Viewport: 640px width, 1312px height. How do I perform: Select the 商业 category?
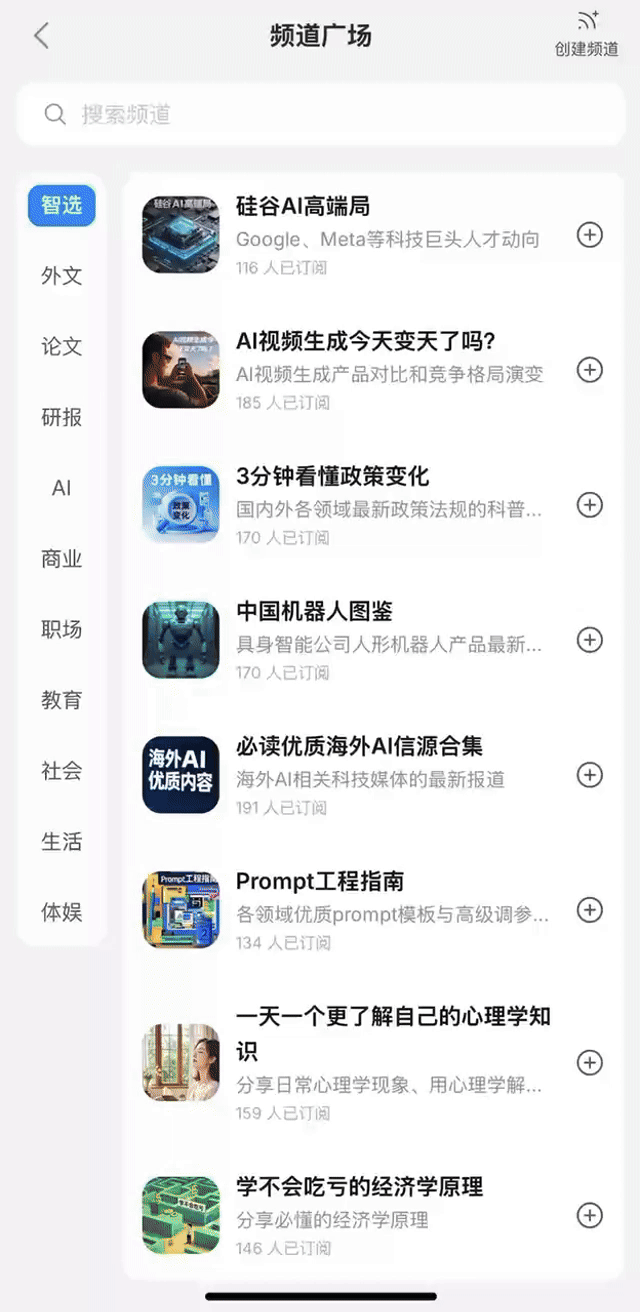tap(62, 559)
